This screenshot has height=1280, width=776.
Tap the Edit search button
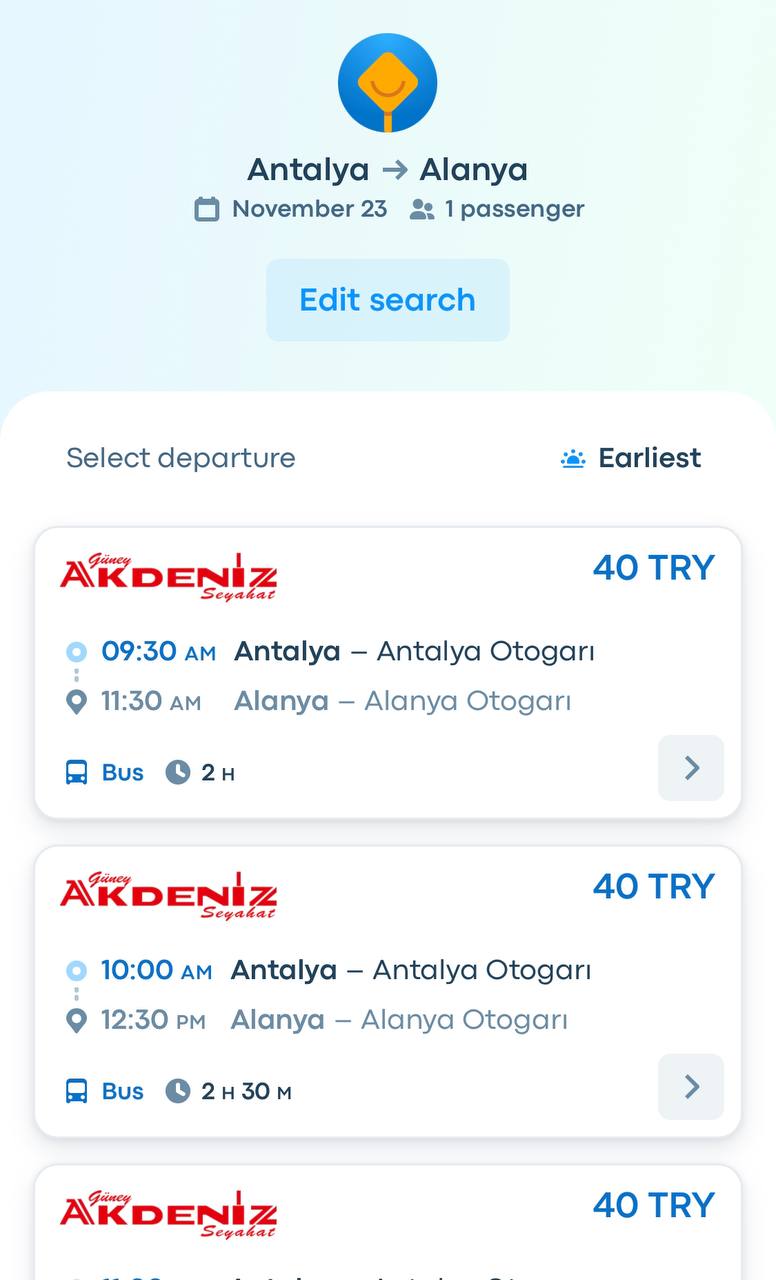pos(388,300)
